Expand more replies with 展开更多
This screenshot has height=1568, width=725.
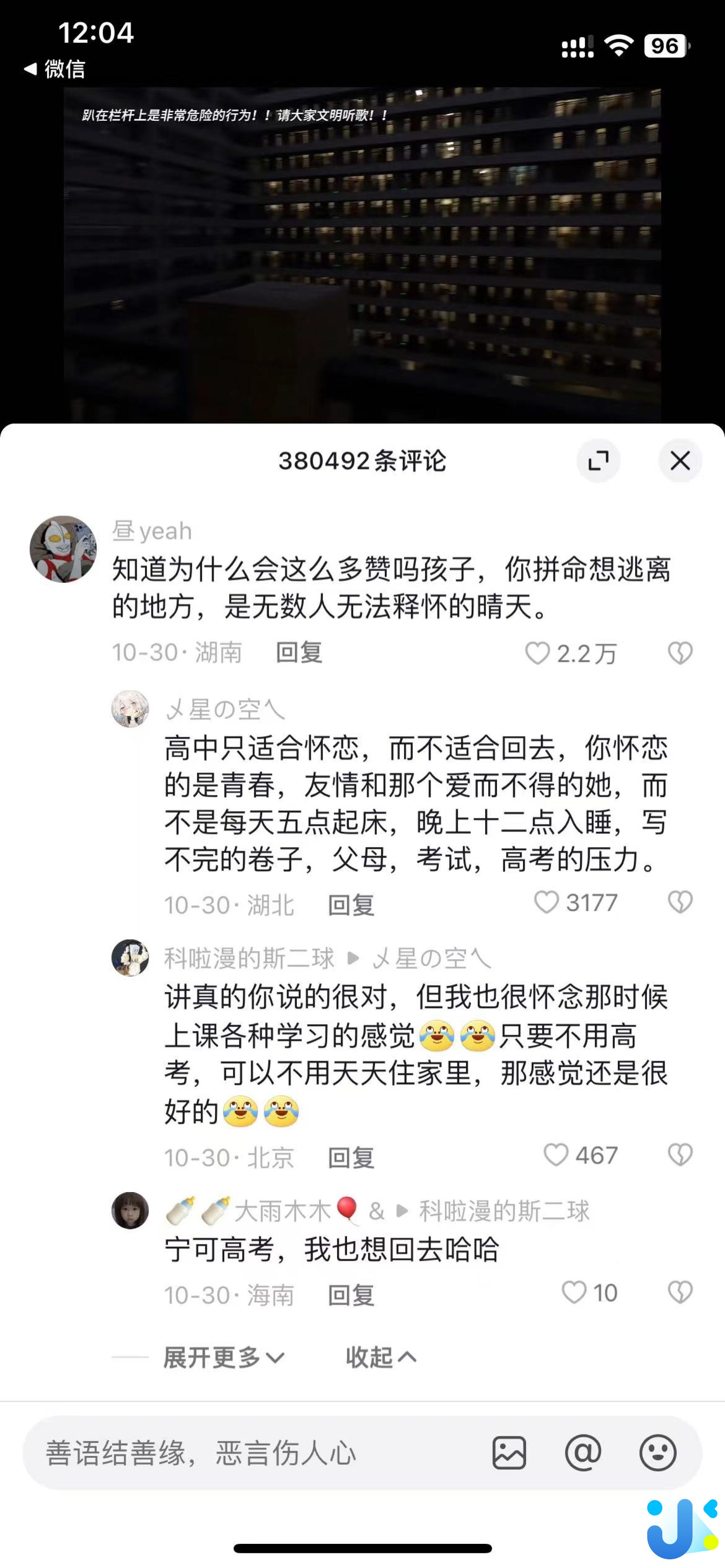(224, 1357)
